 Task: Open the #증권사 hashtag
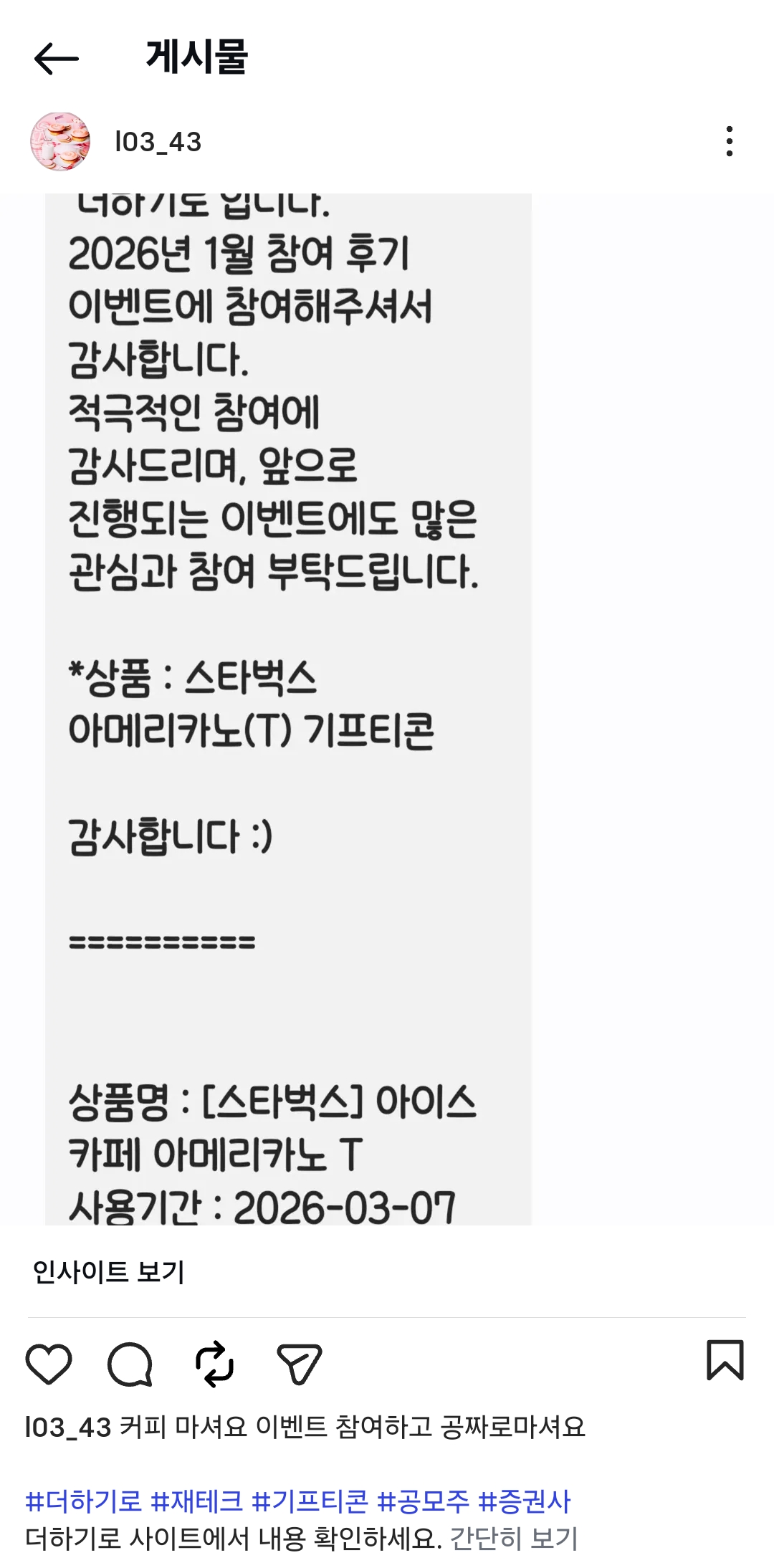pyautogui.click(x=524, y=1501)
